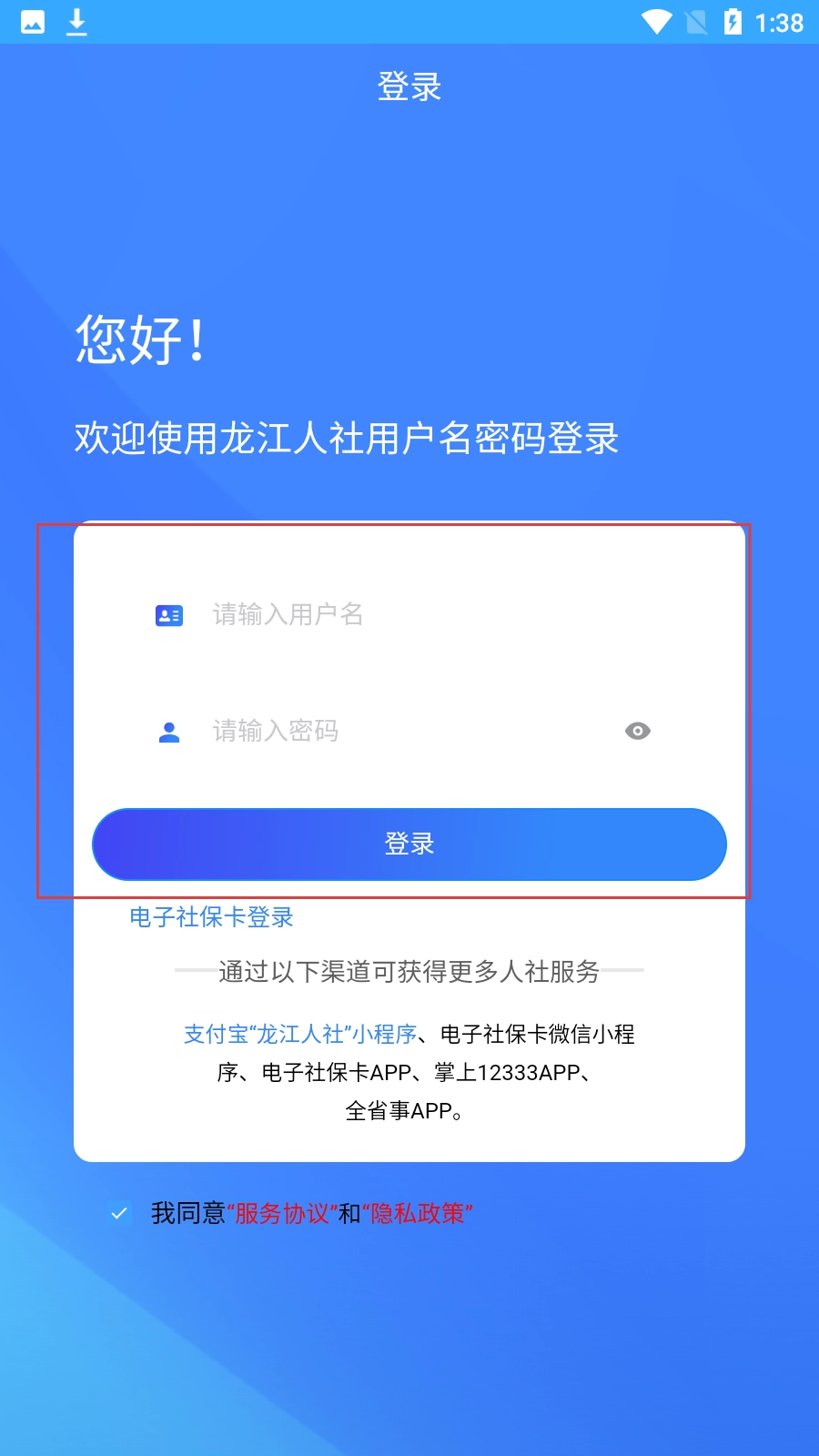Tap the username input field
Viewport: 819px width, 1456px height.
click(x=409, y=615)
